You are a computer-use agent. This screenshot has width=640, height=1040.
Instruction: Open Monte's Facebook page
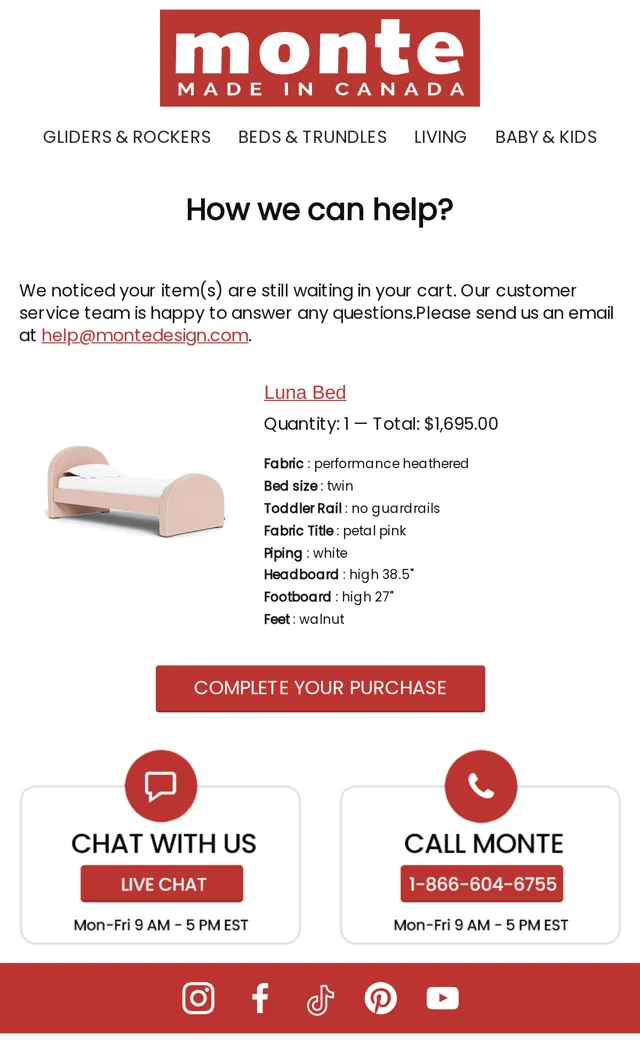coord(261,998)
